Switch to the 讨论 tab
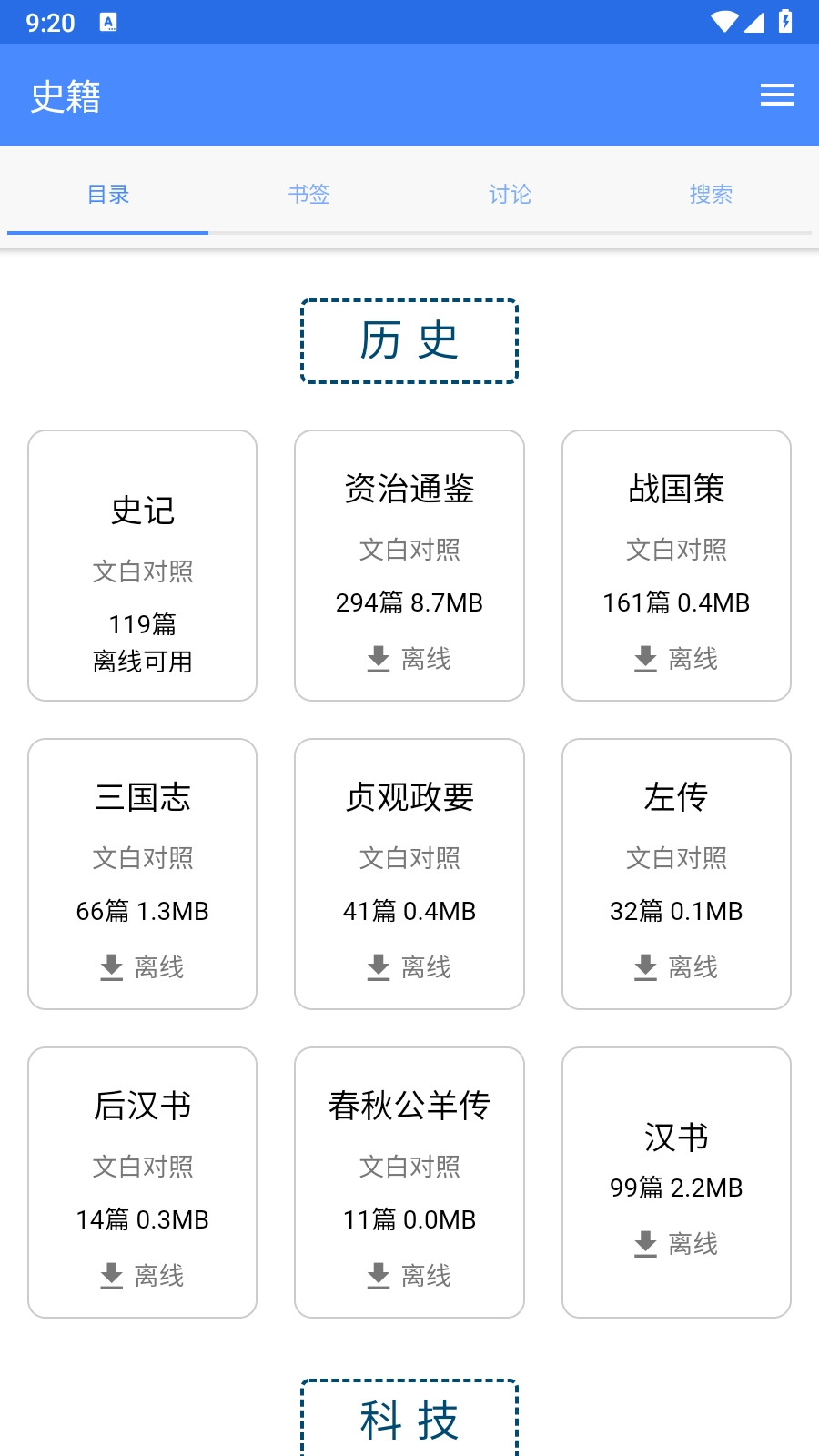 tap(510, 194)
